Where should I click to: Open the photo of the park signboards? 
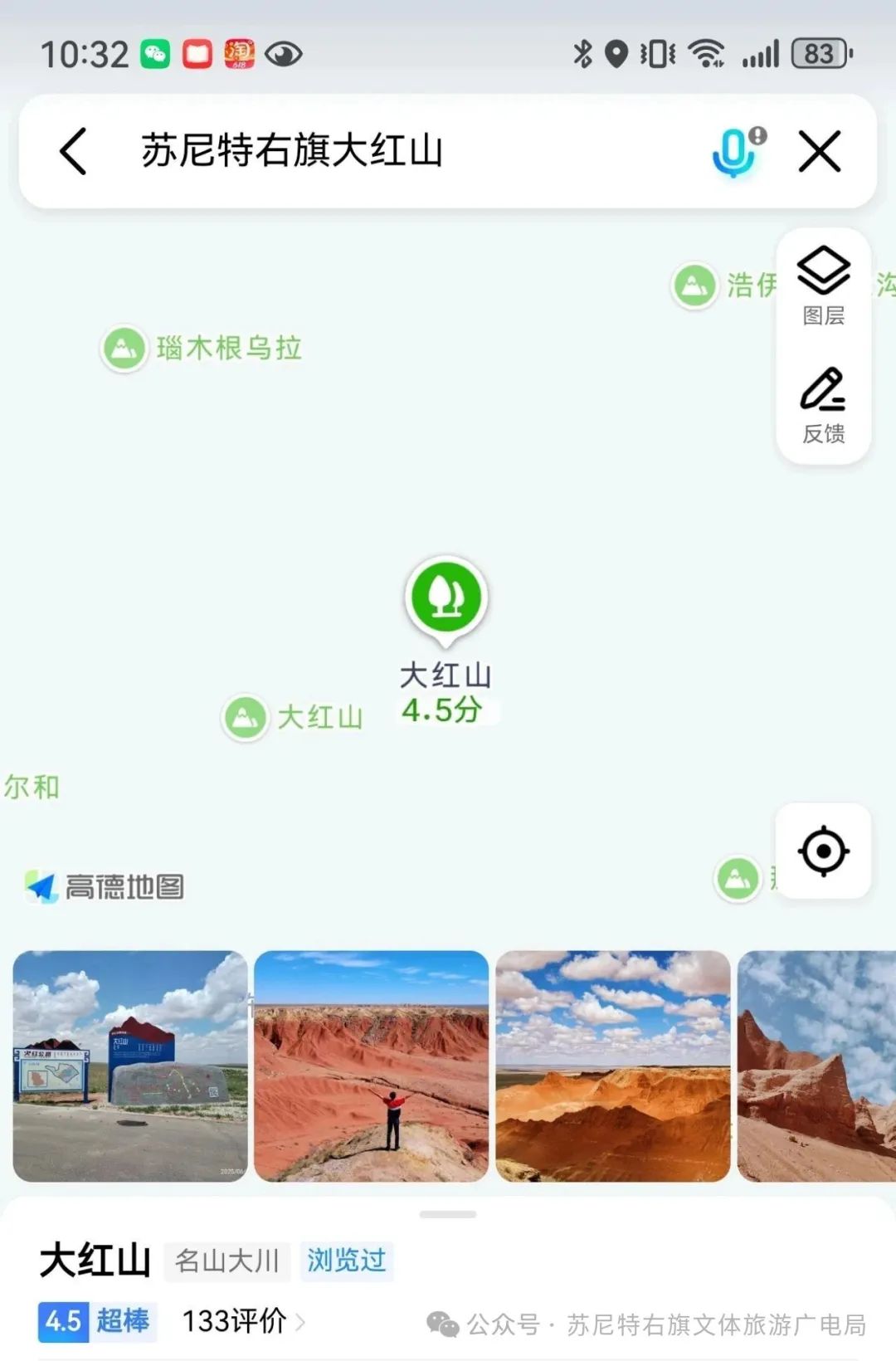click(x=130, y=1066)
